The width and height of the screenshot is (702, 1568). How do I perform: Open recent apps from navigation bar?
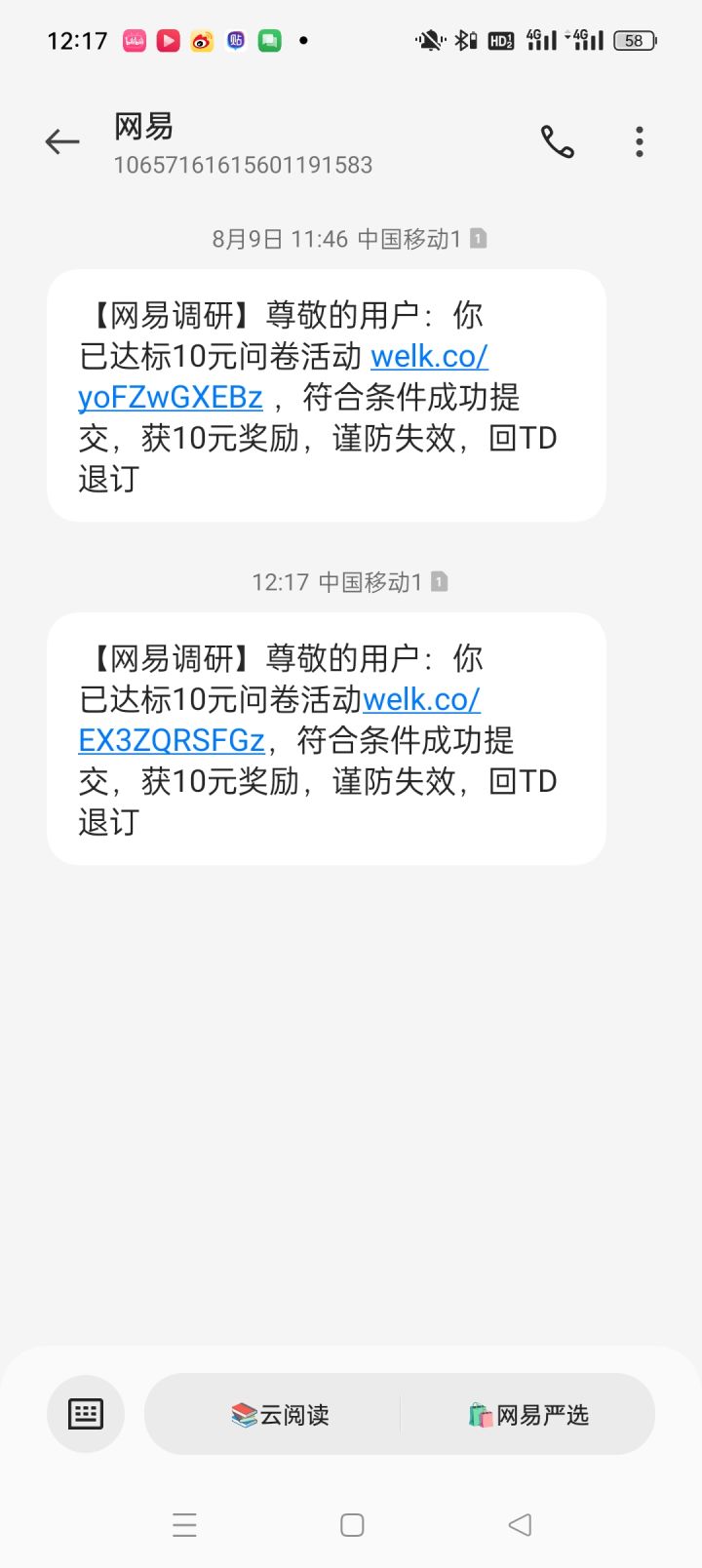click(184, 1525)
